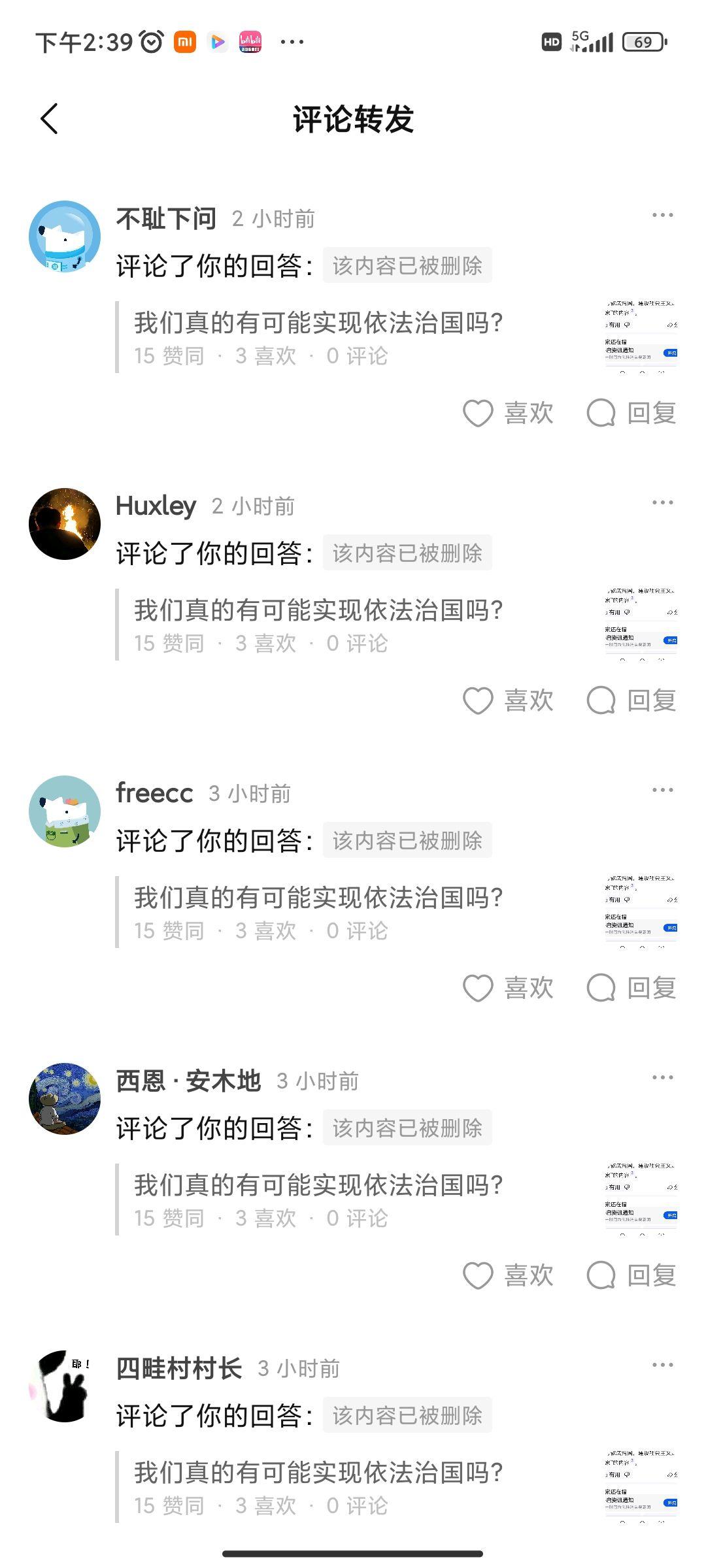Open the quoted answer under 不耻下问's comment

[x=397, y=337]
